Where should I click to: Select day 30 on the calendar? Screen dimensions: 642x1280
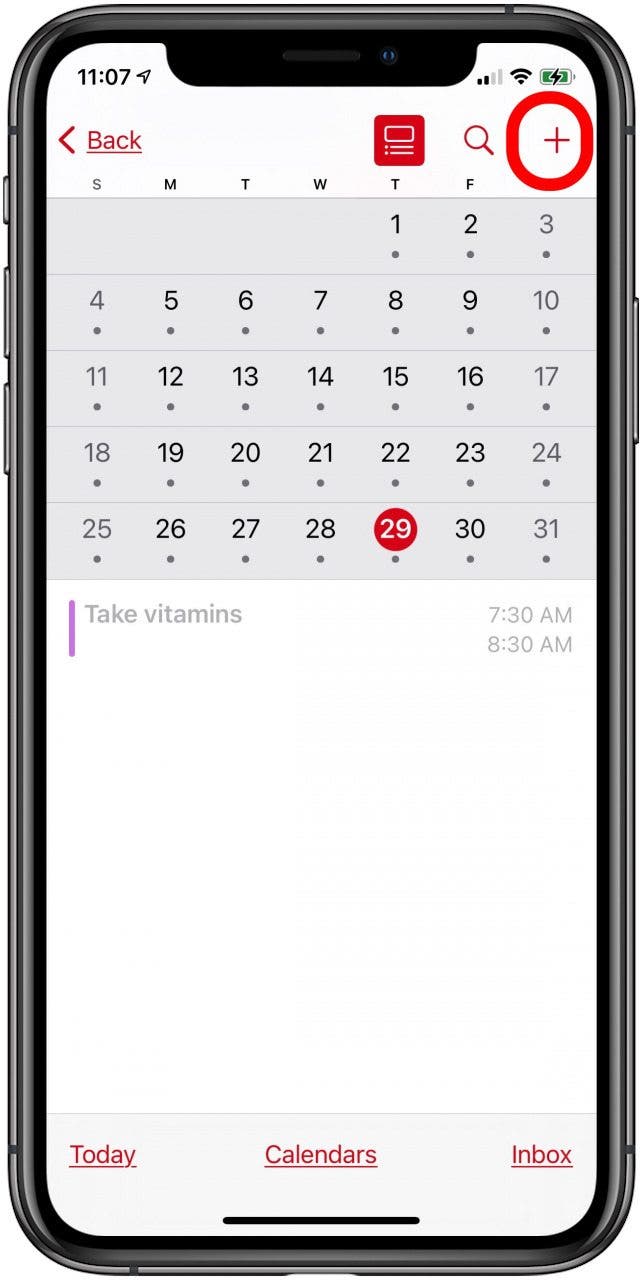[470, 529]
